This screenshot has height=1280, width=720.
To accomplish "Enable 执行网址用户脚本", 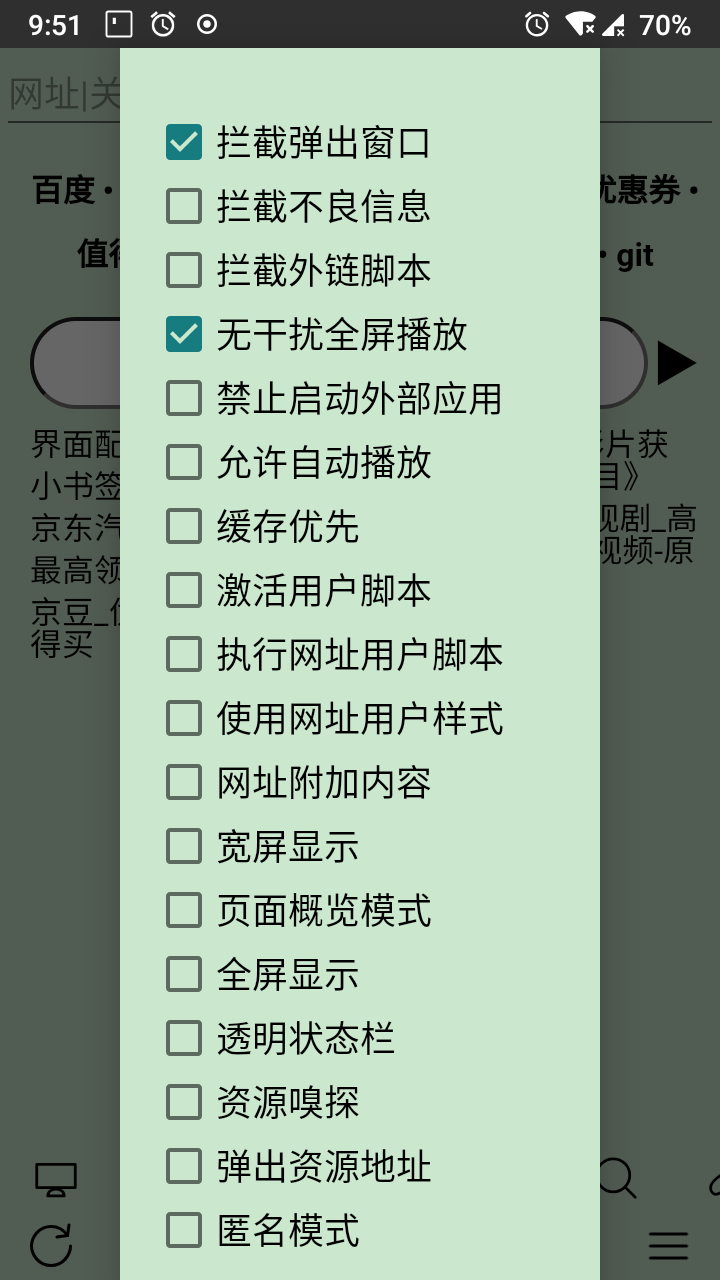I will (x=184, y=655).
